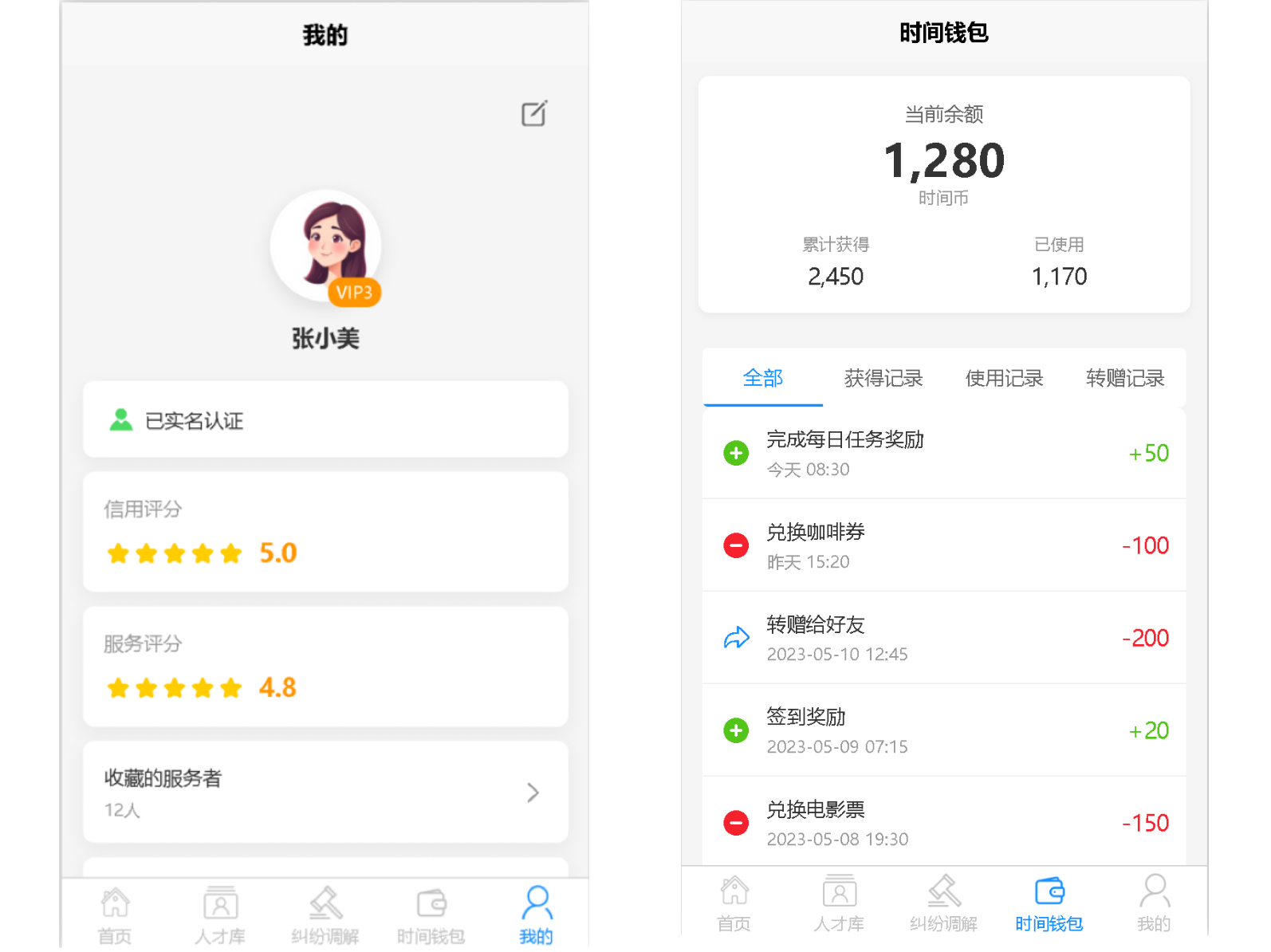Switch to 我的 from the 时间钱包 screen
Viewport: 1271px width, 952px height.
pos(1154,903)
